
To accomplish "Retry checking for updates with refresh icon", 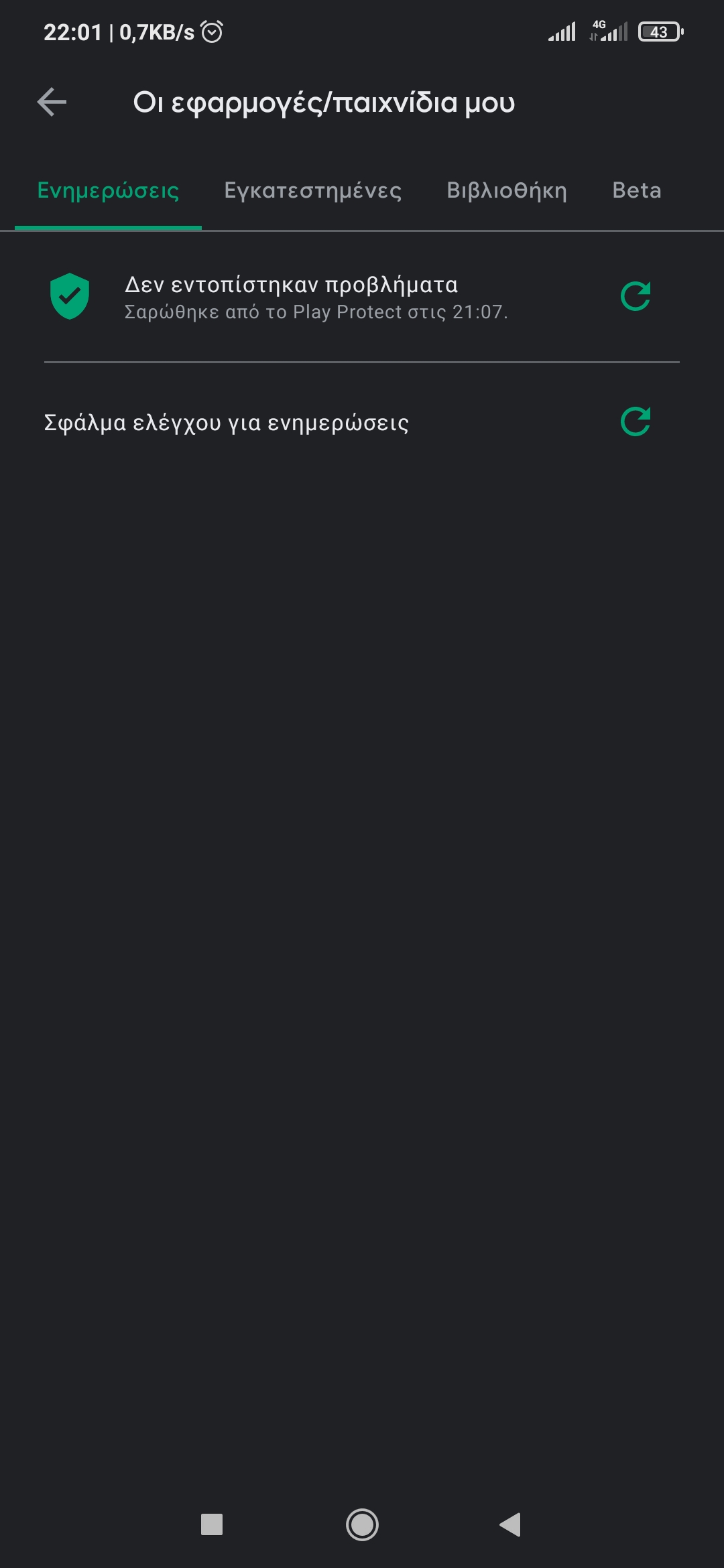I will [x=635, y=422].
